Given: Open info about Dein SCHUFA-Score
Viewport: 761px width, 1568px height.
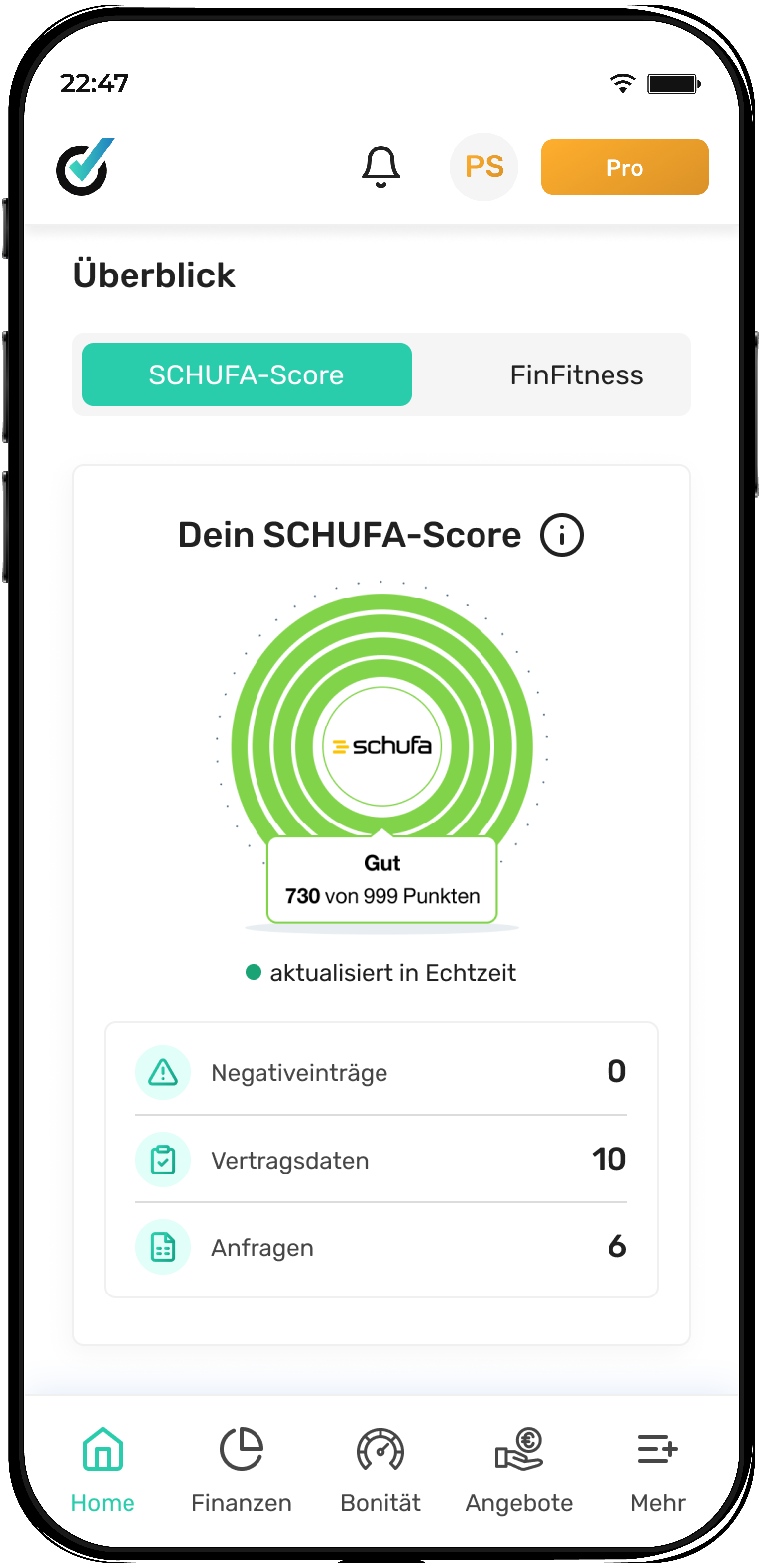Looking at the screenshot, I should [561, 535].
